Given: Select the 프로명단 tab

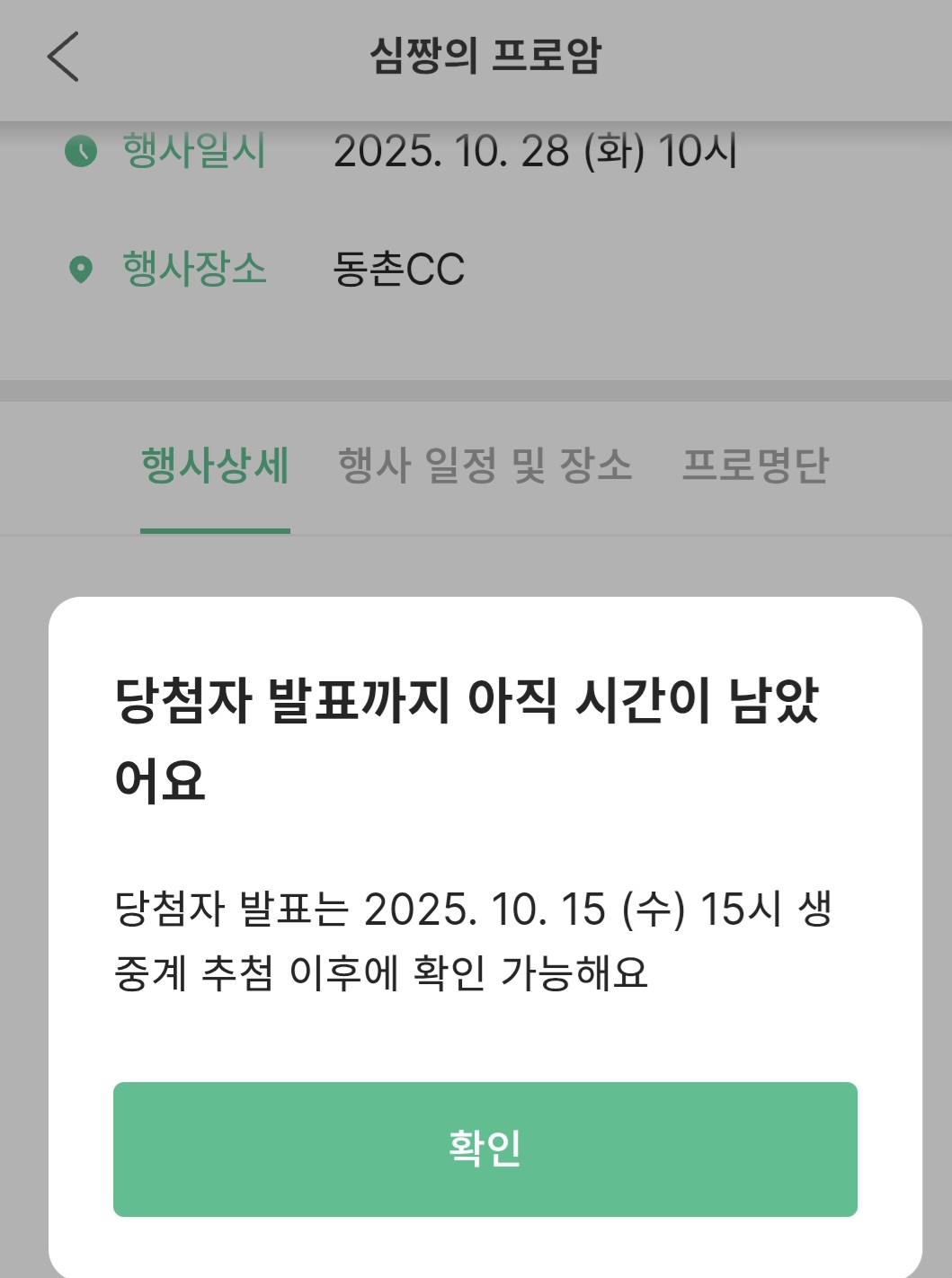Looking at the screenshot, I should click(x=754, y=466).
